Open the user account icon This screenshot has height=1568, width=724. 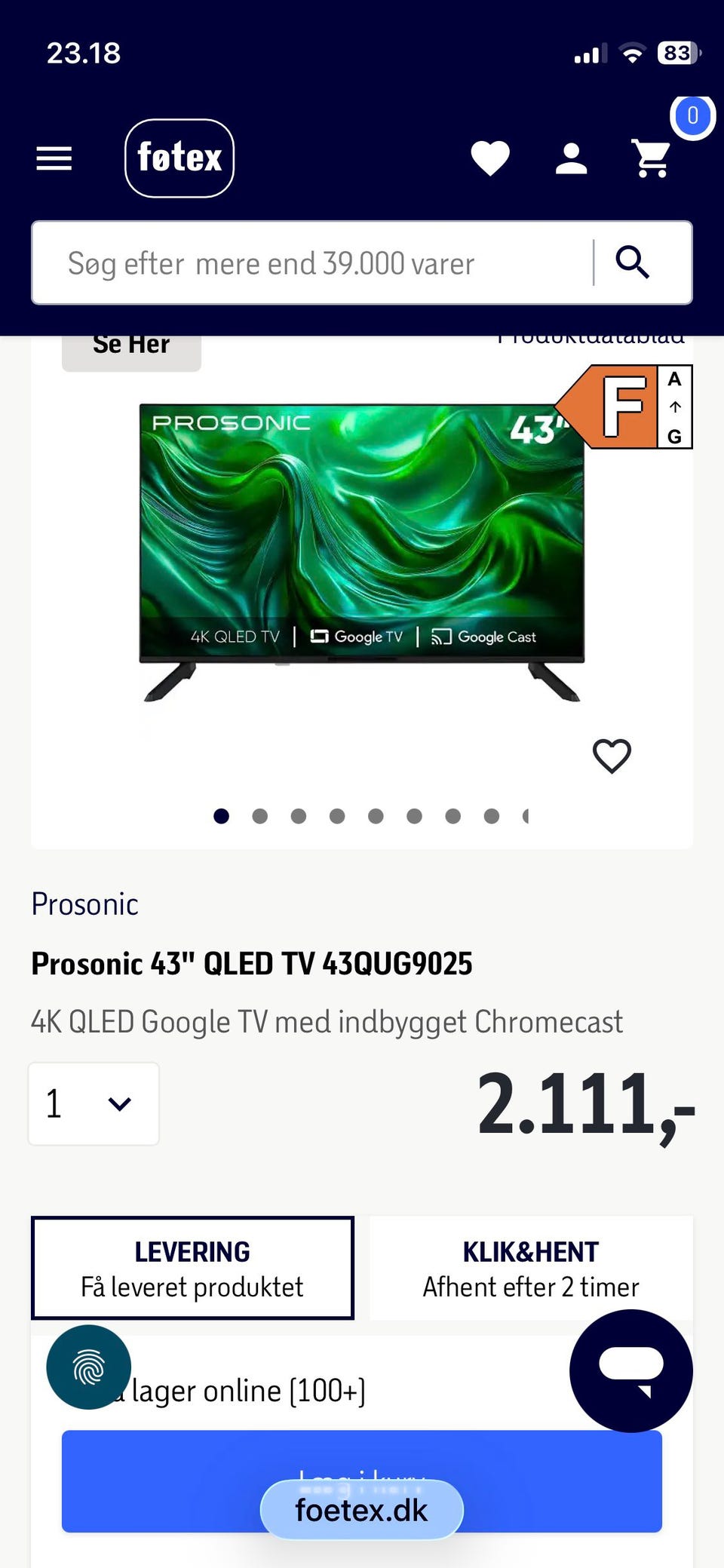coord(571,158)
